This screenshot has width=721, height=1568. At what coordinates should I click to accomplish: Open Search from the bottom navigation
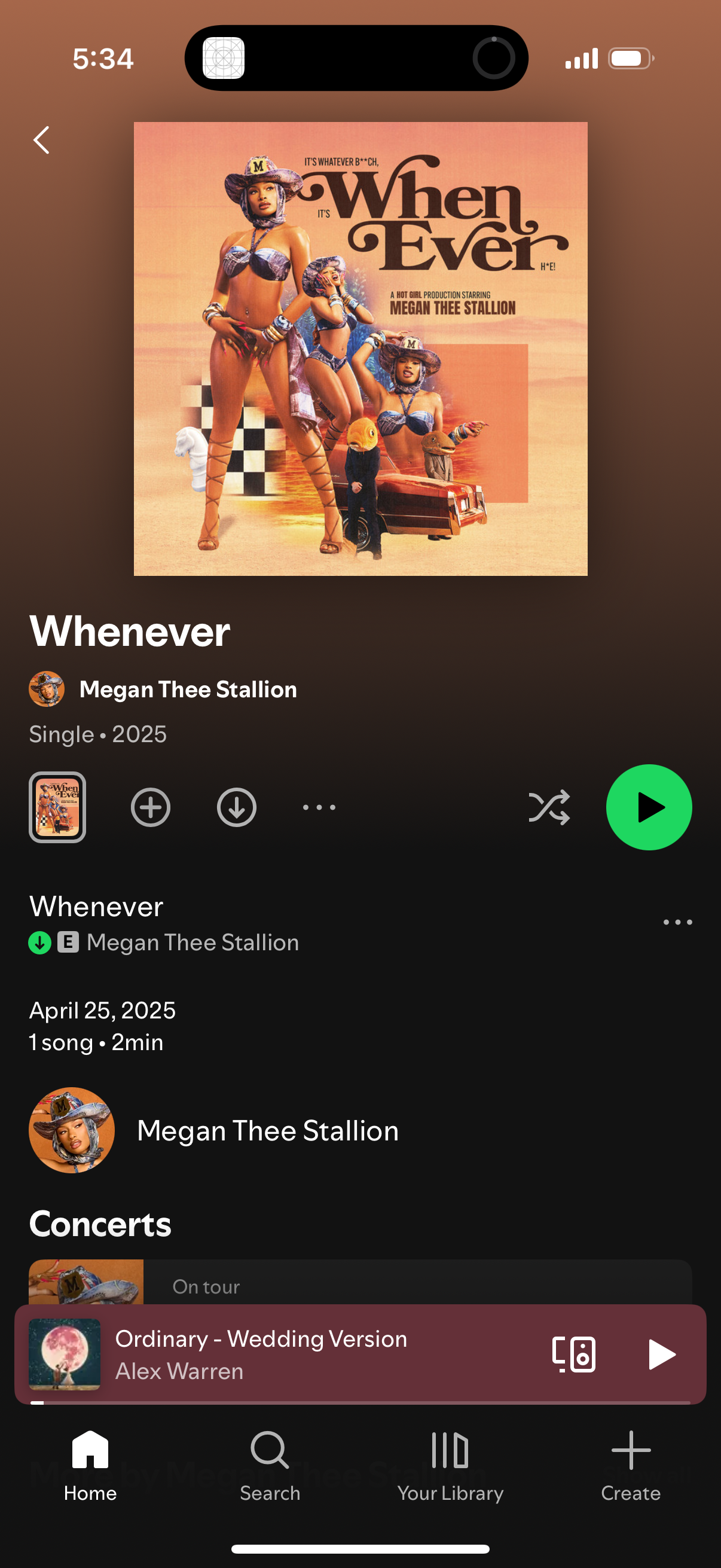(270, 1473)
